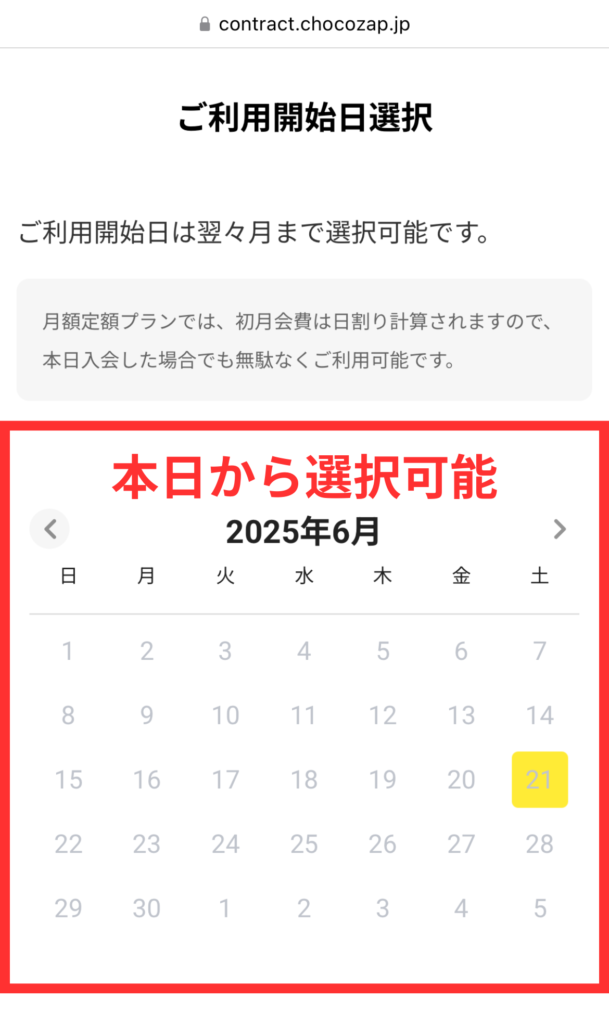The height and width of the screenshot is (1024, 609).
Task: Choose June 22 as start date
Action: click(68, 844)
